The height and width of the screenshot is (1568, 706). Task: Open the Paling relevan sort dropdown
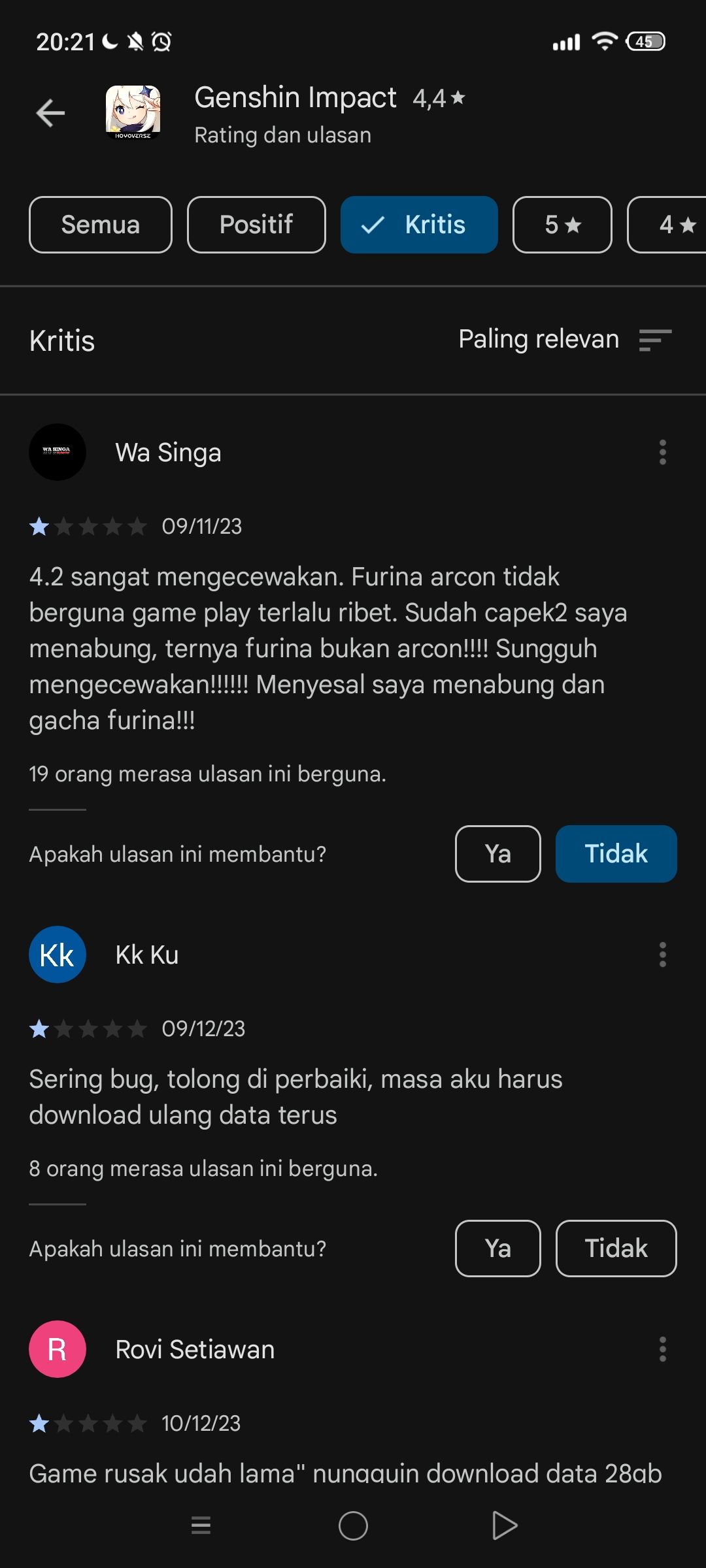pos(539,339)
